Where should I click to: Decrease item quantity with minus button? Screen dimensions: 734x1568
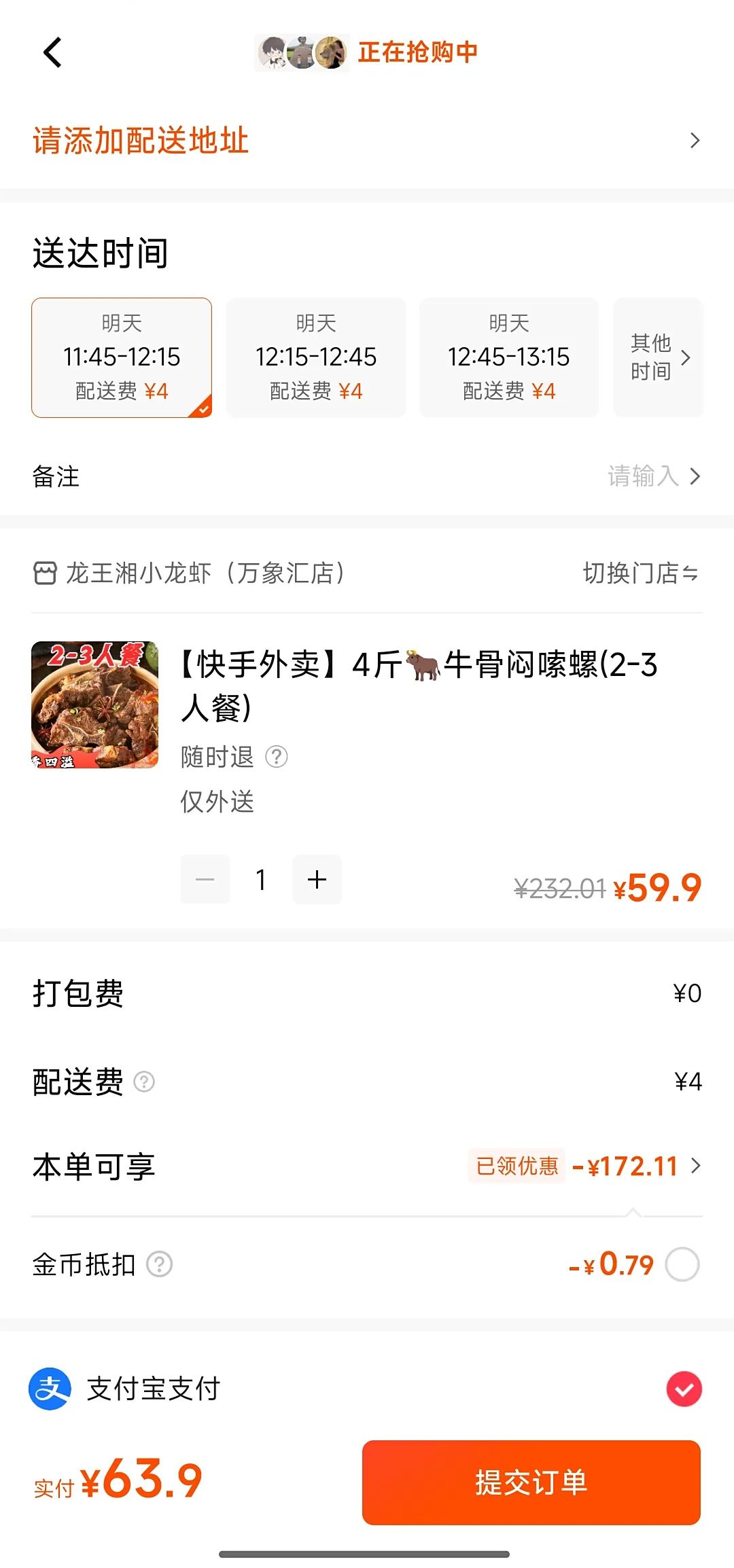pyautogui.click(x=205, y=880)
